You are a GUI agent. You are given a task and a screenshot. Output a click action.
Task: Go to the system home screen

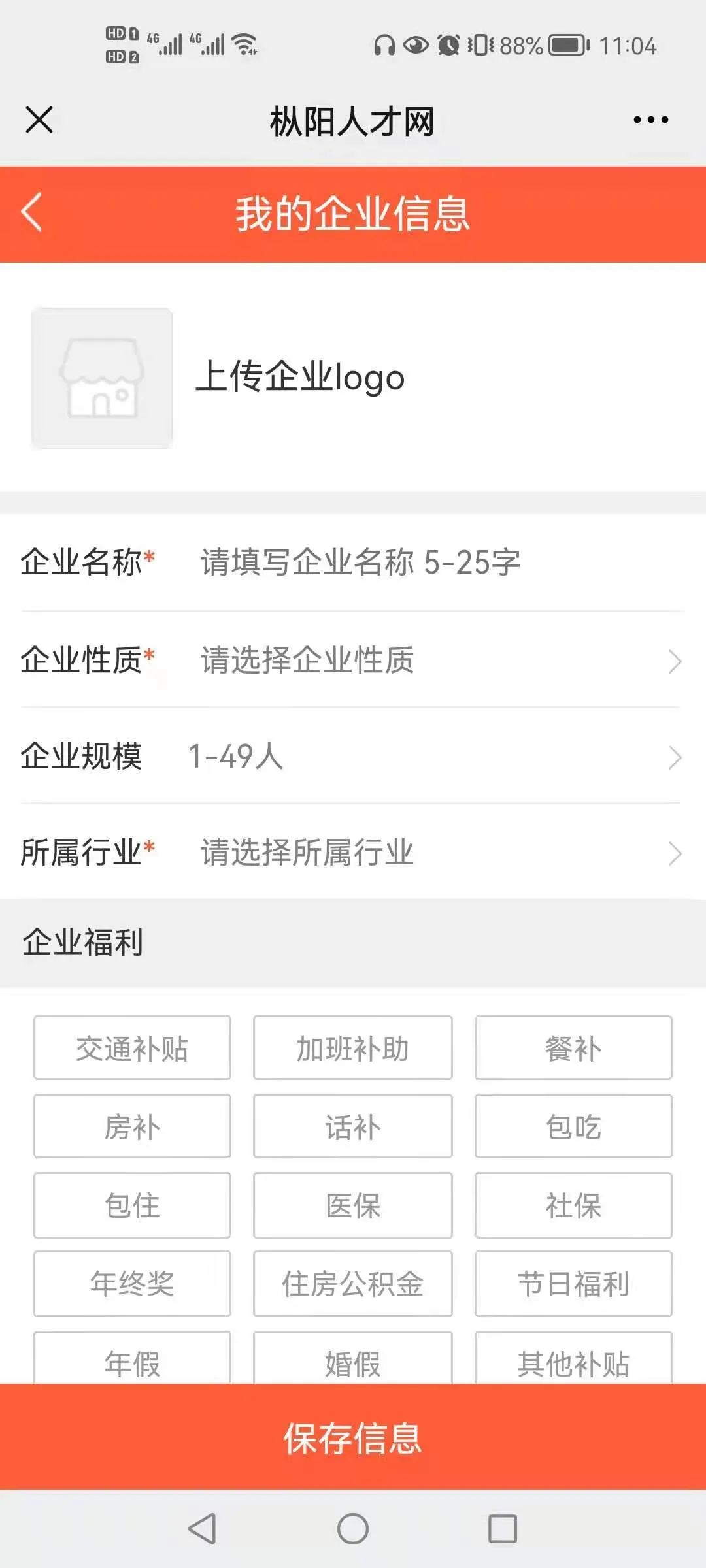(353, 1529)
